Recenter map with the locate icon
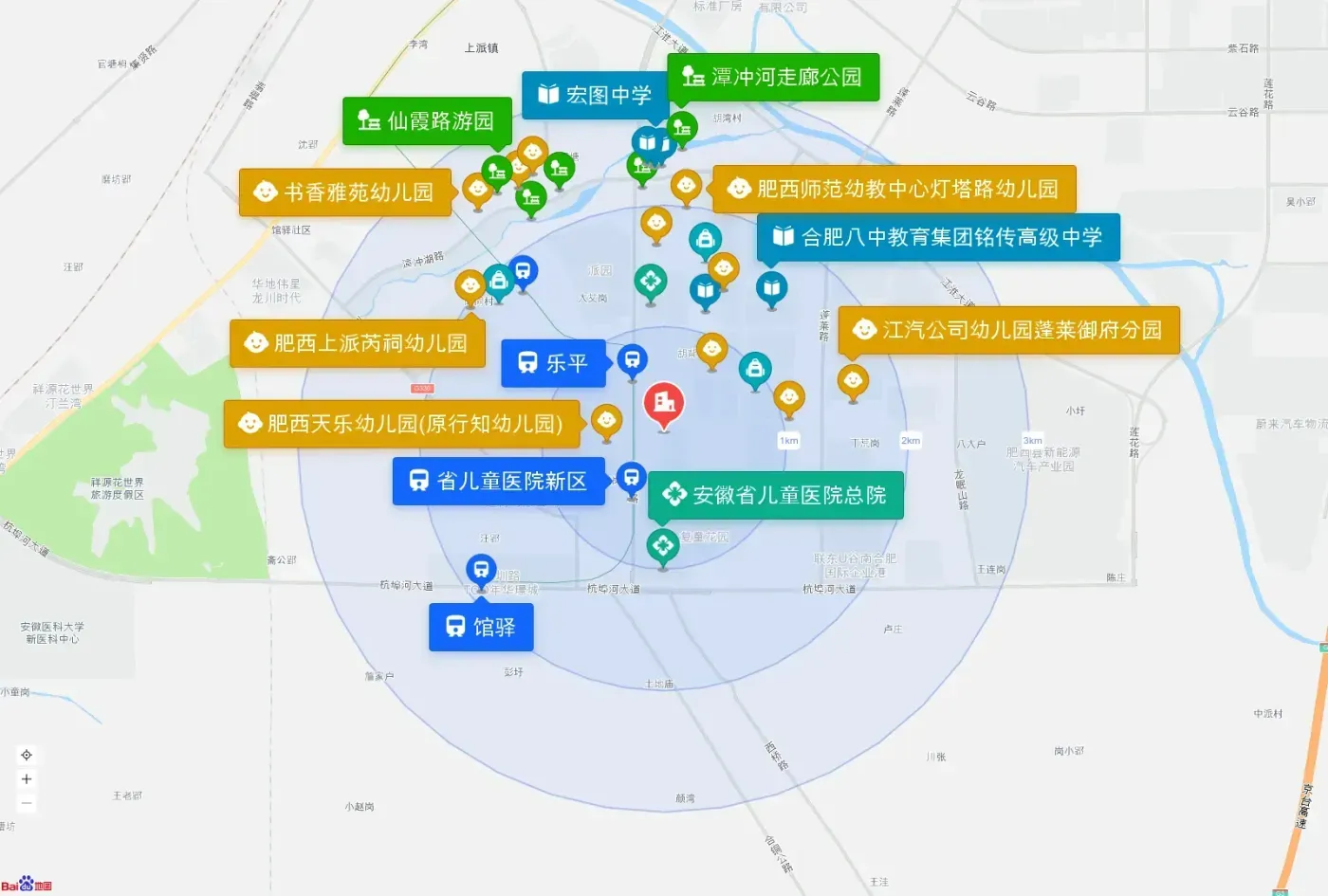1328x896 pixels. pos(27,755)
